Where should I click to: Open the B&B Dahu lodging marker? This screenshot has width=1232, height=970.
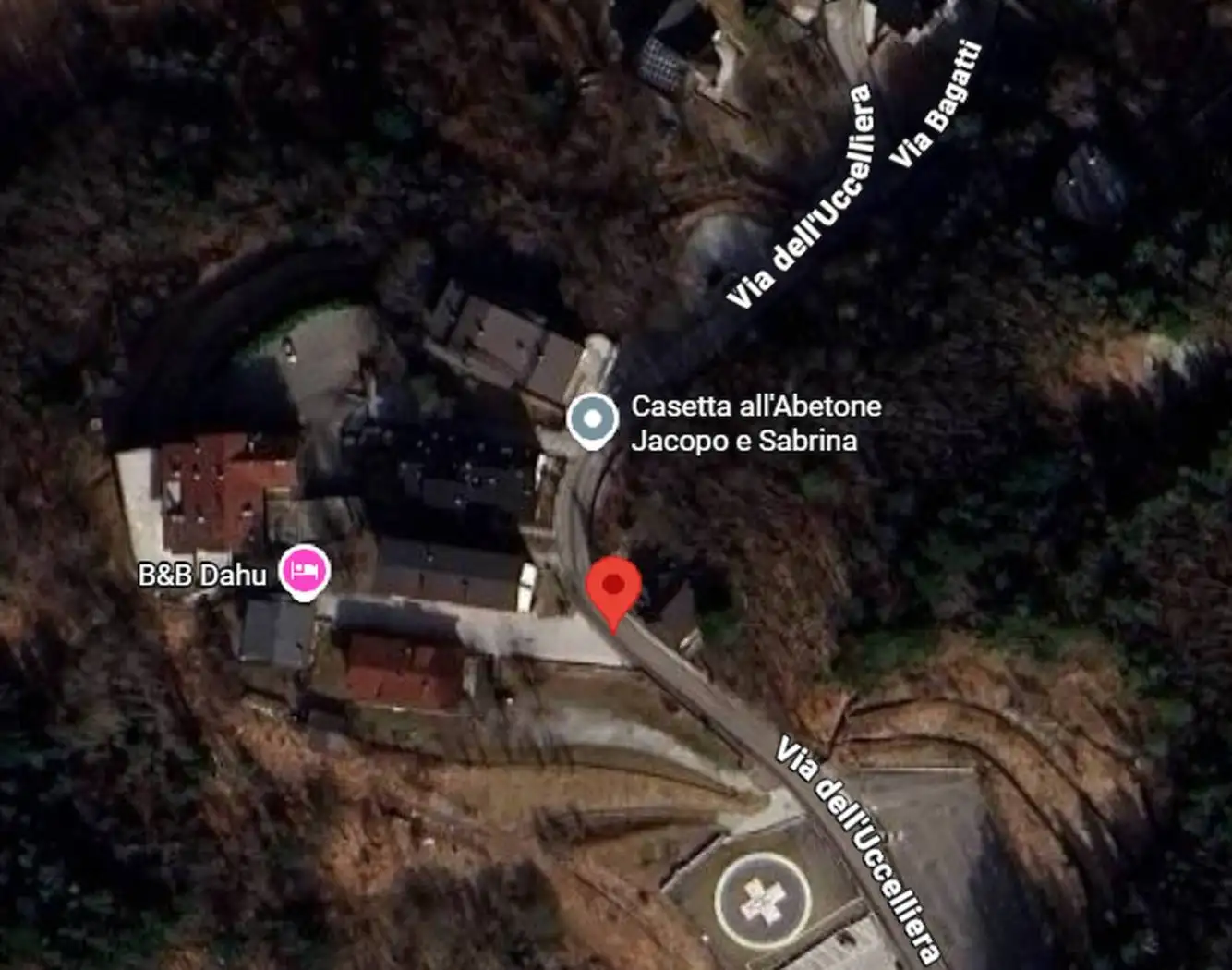(x=306, y=571)
